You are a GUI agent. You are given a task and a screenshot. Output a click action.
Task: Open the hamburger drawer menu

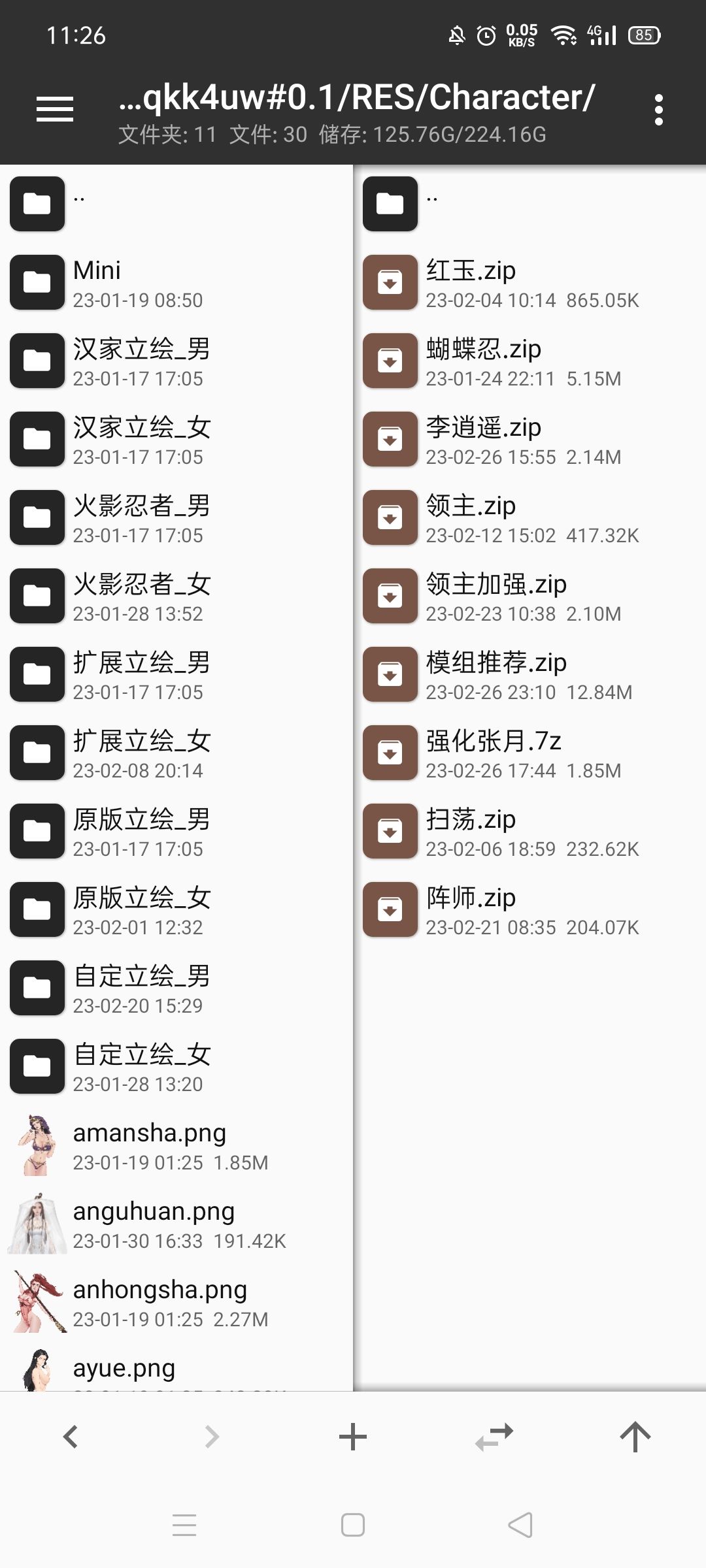click(55, 109)
